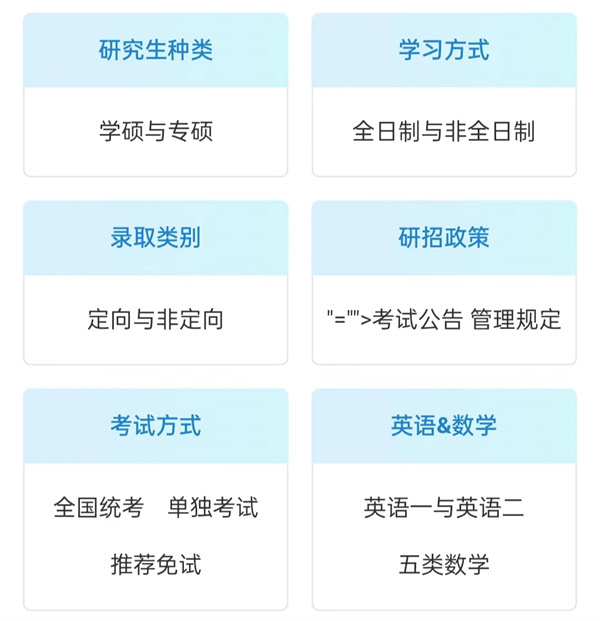Viewport: 600px width, 621px height.
Task: Open the 学硕与专硕 link
Action: [155, 131]
